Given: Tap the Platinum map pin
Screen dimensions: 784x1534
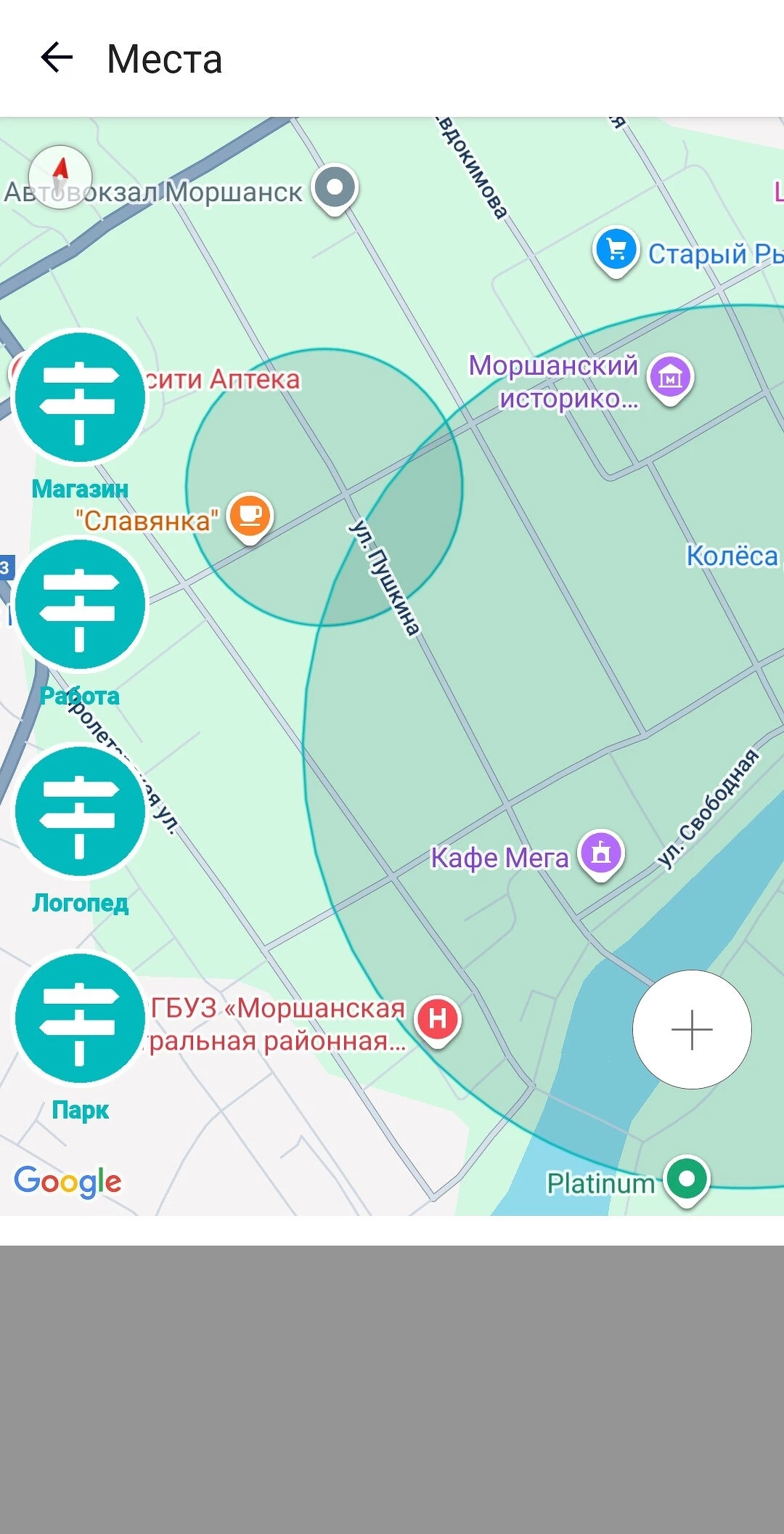Looking at the screenshot, I should pos(687,1178).
